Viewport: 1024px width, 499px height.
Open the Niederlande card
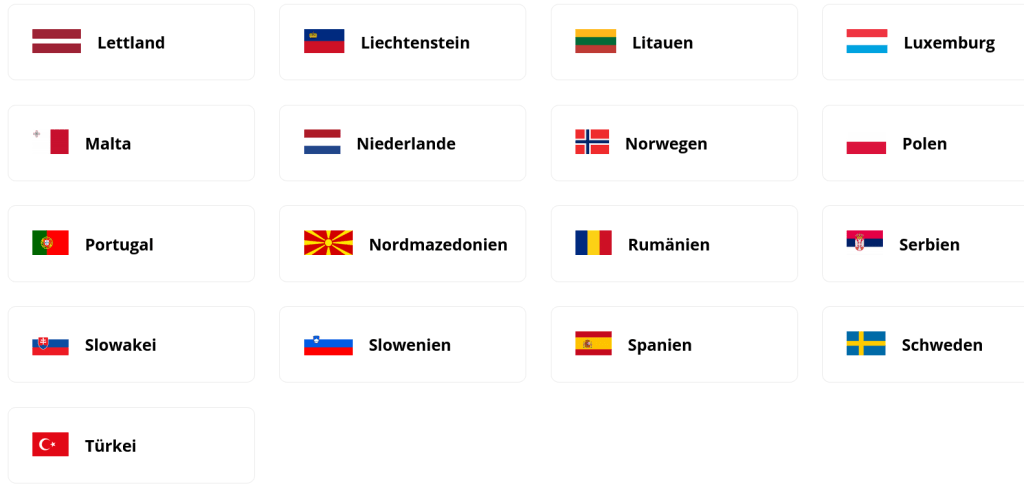[402, 144]
